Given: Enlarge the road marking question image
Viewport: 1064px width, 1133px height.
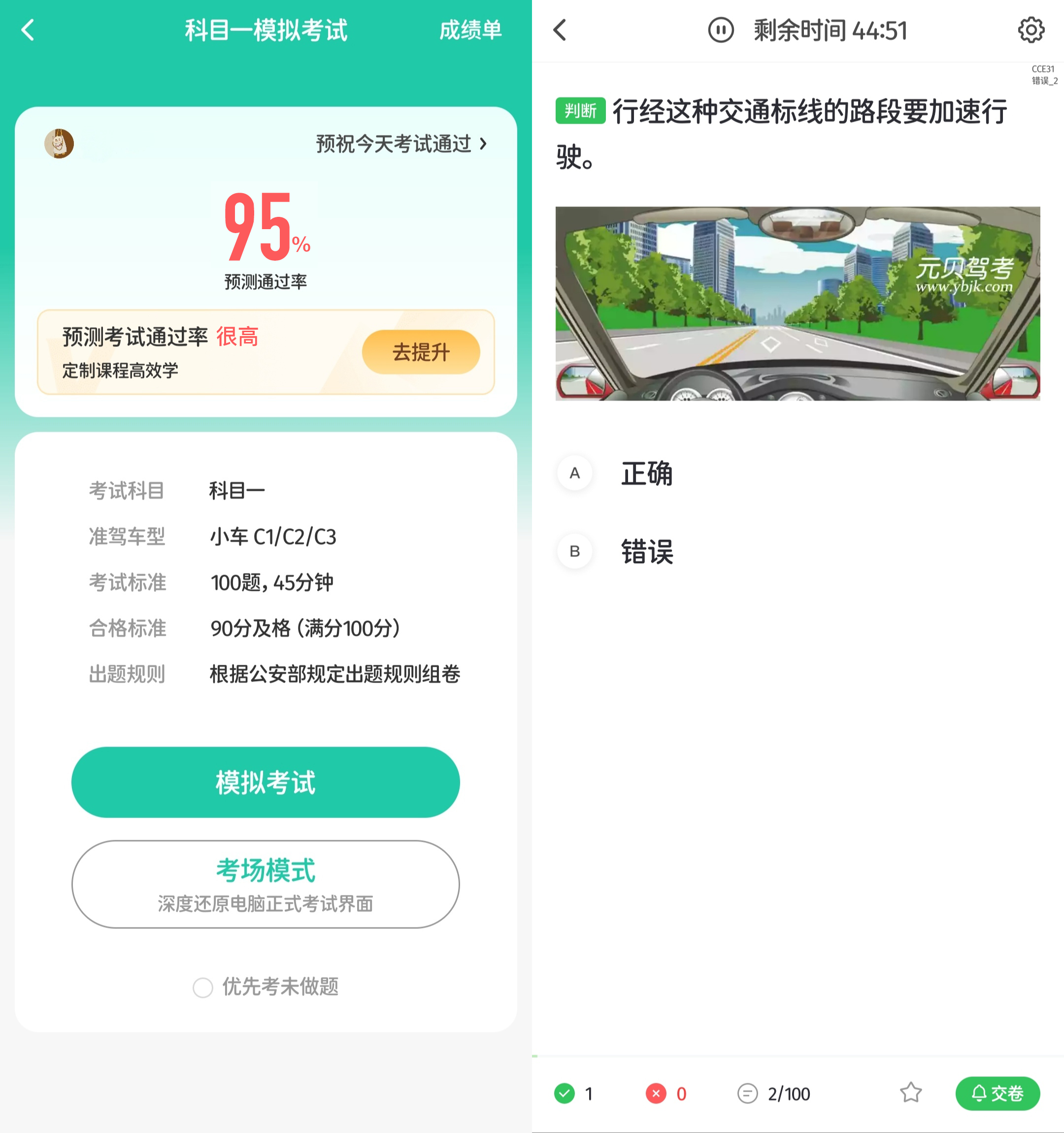Looking at the screenshot, I should pyautogui.click(x=798, y=303).
